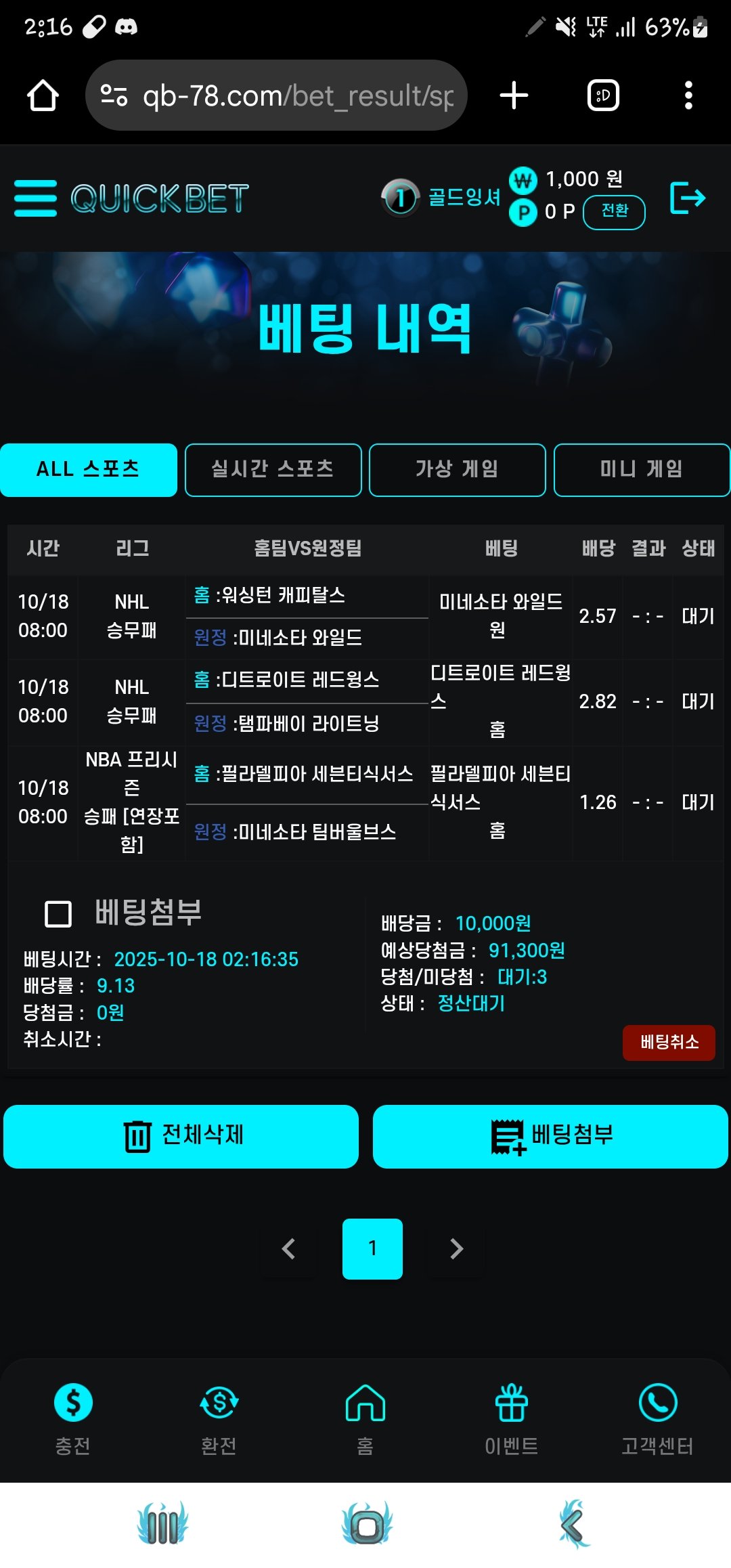
Task: Go to 홈 in bottom bar
Action: [365, 1418]
